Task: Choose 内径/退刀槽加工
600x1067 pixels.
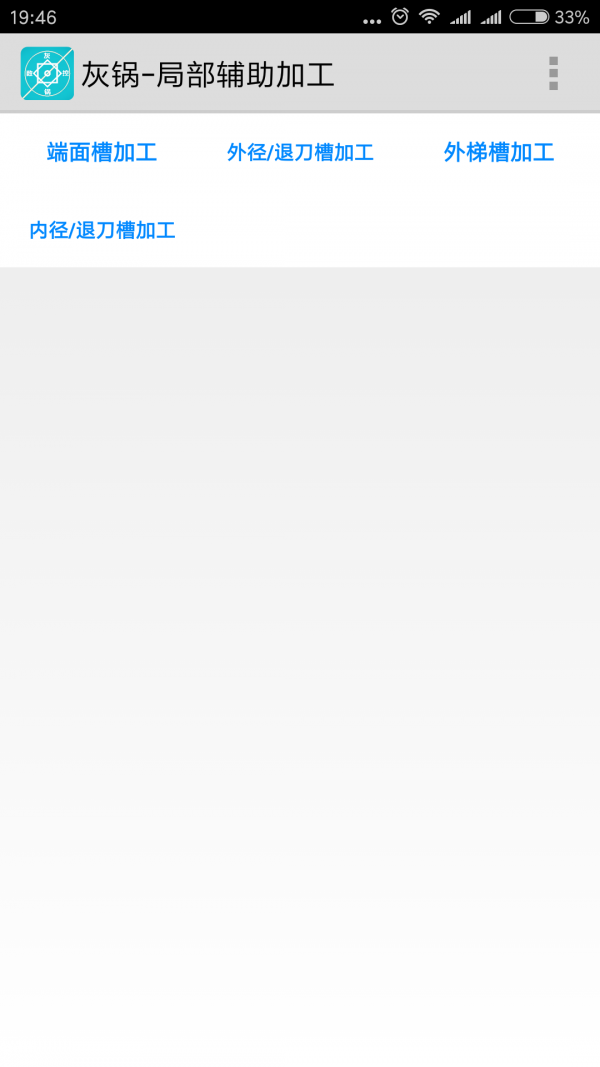Action: tap(102, 231)
